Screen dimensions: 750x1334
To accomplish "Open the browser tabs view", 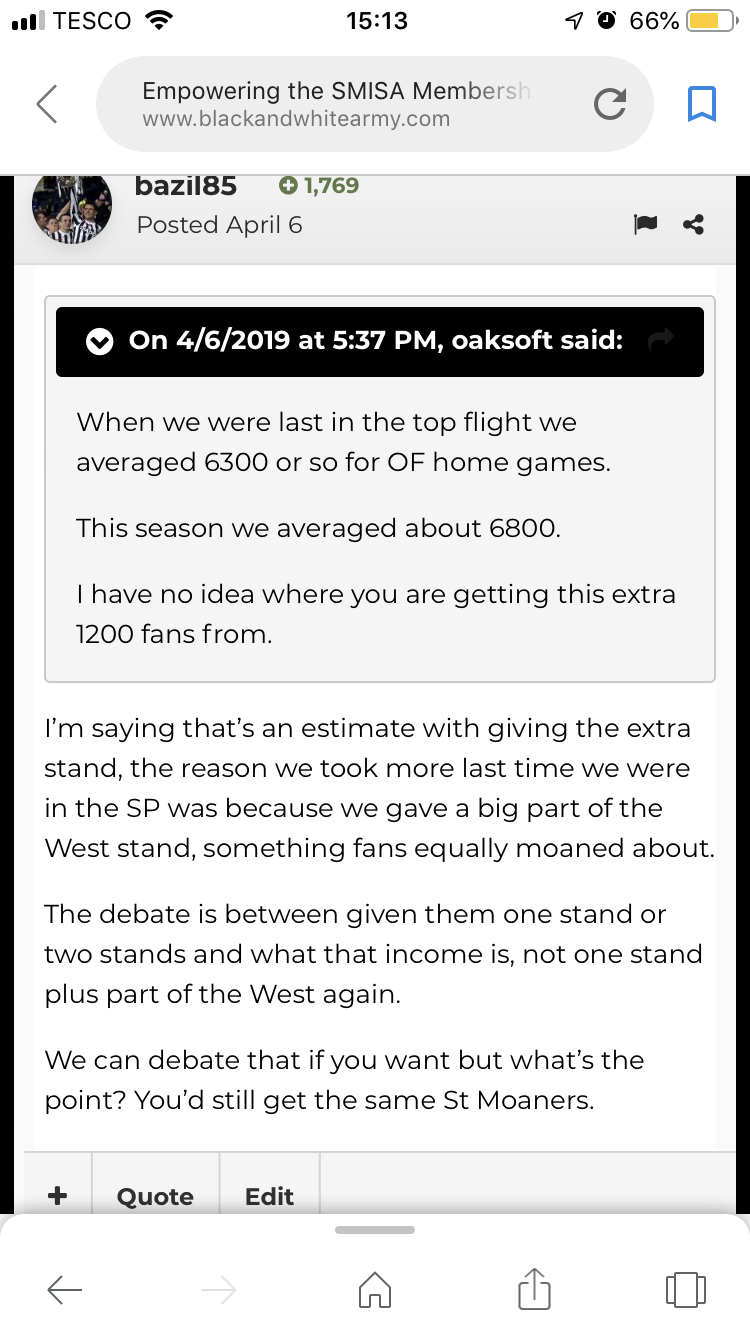I will click(x=684, y=1290).
